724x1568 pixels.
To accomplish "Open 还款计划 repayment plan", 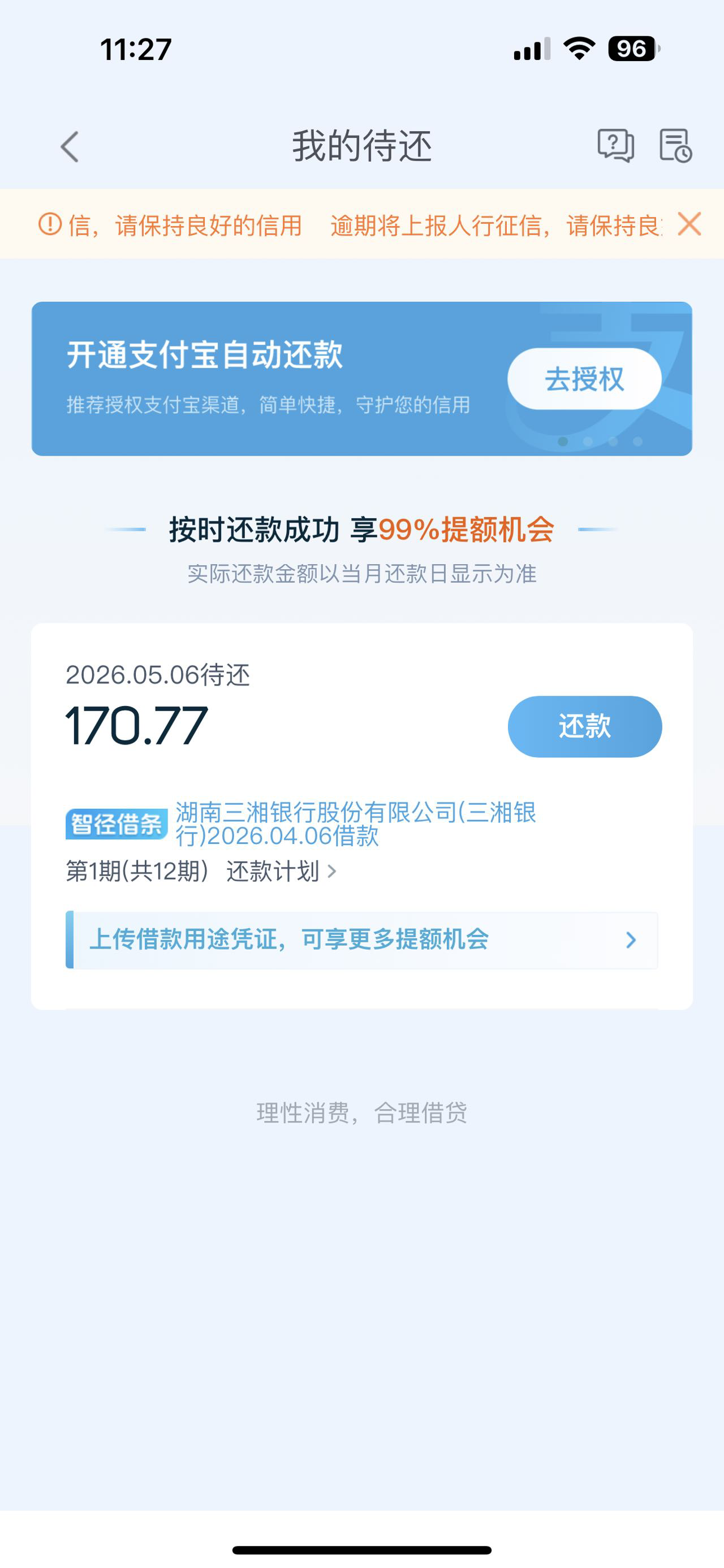I will click(x=281, y=871).
